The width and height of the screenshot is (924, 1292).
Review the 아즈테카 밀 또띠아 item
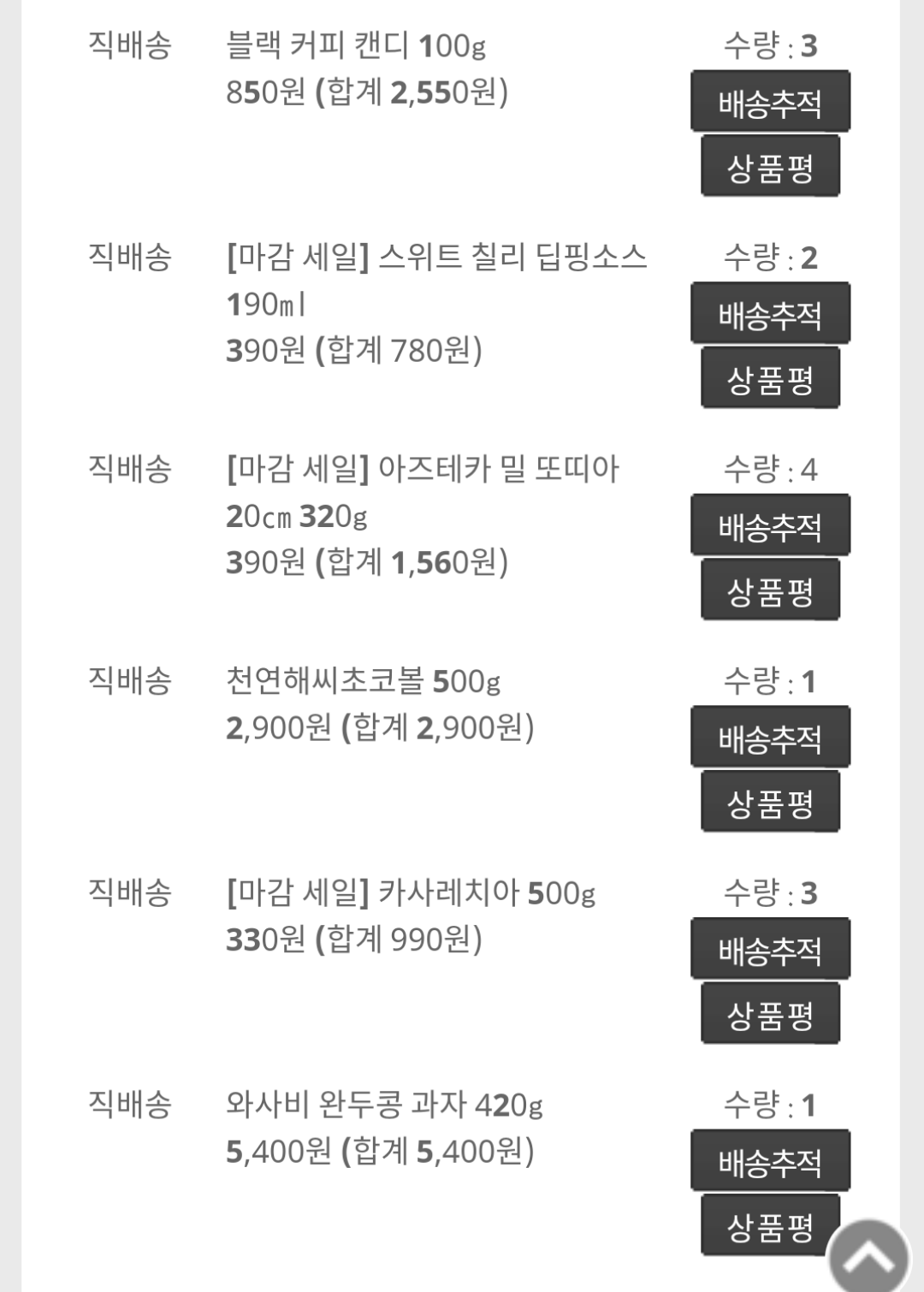coord(770,590)
